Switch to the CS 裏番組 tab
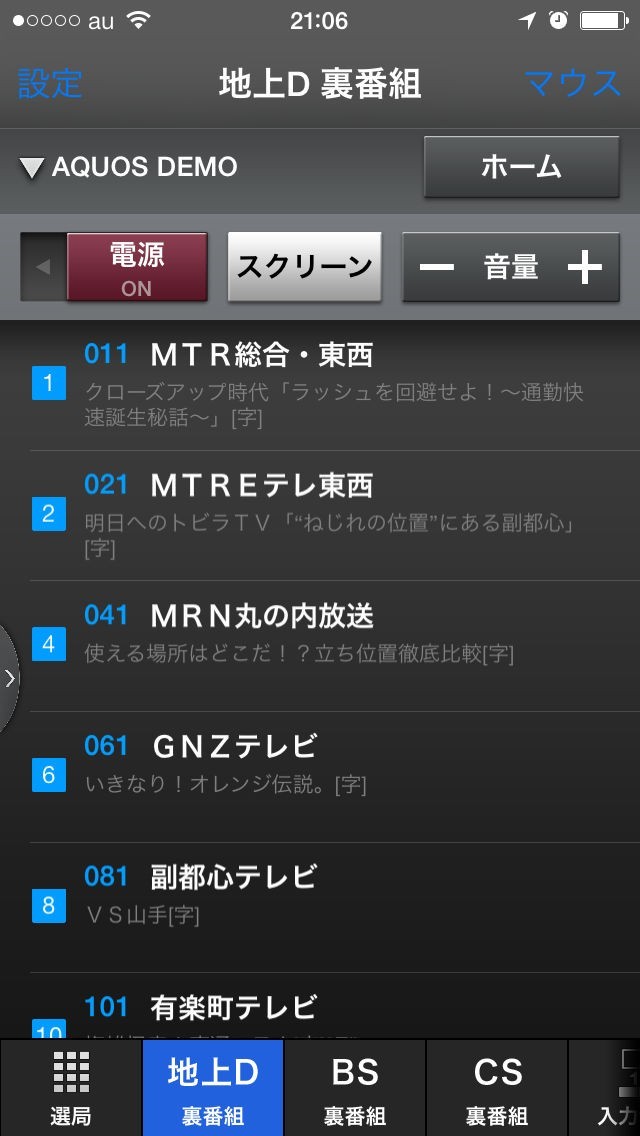 tap(497, 1088)
